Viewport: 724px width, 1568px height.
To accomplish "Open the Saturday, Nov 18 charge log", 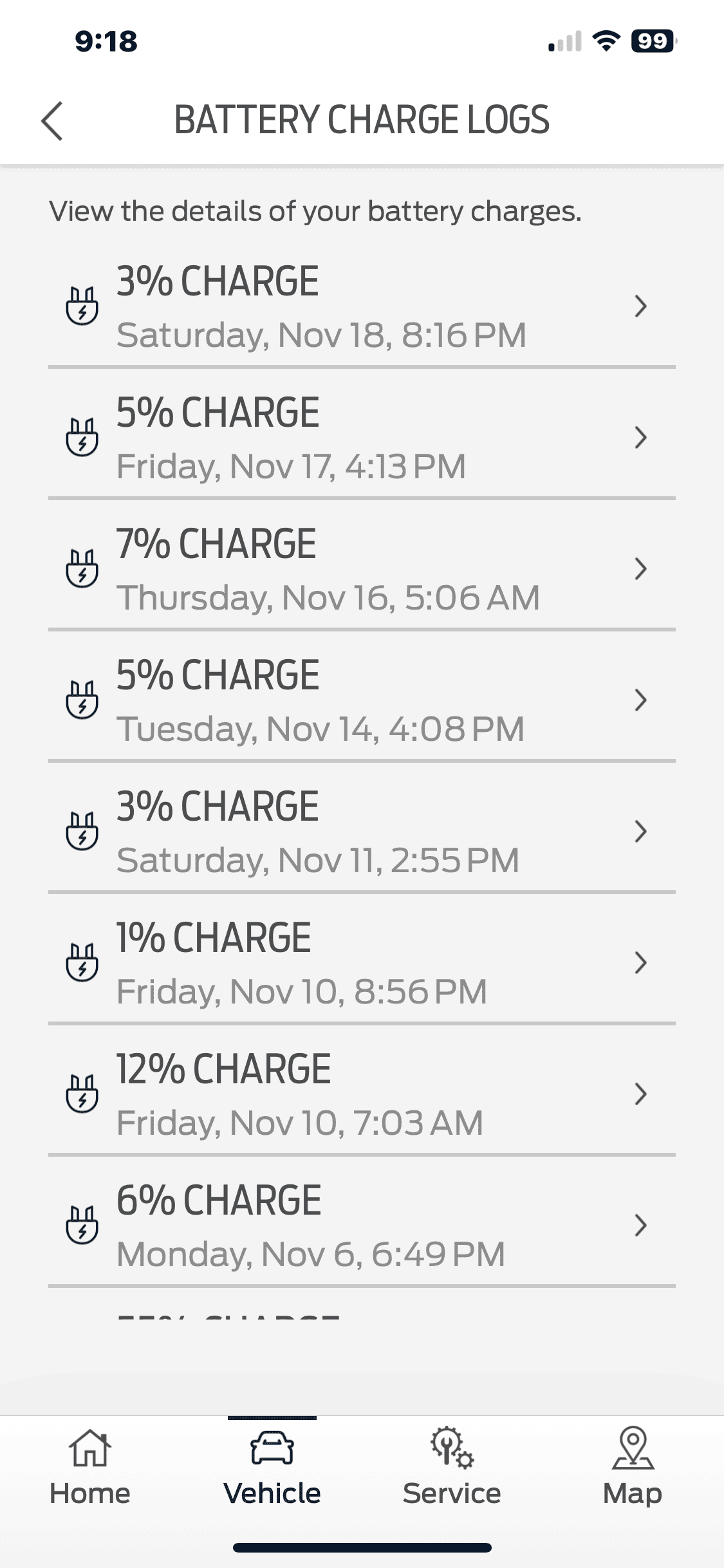I will point(360,307).
